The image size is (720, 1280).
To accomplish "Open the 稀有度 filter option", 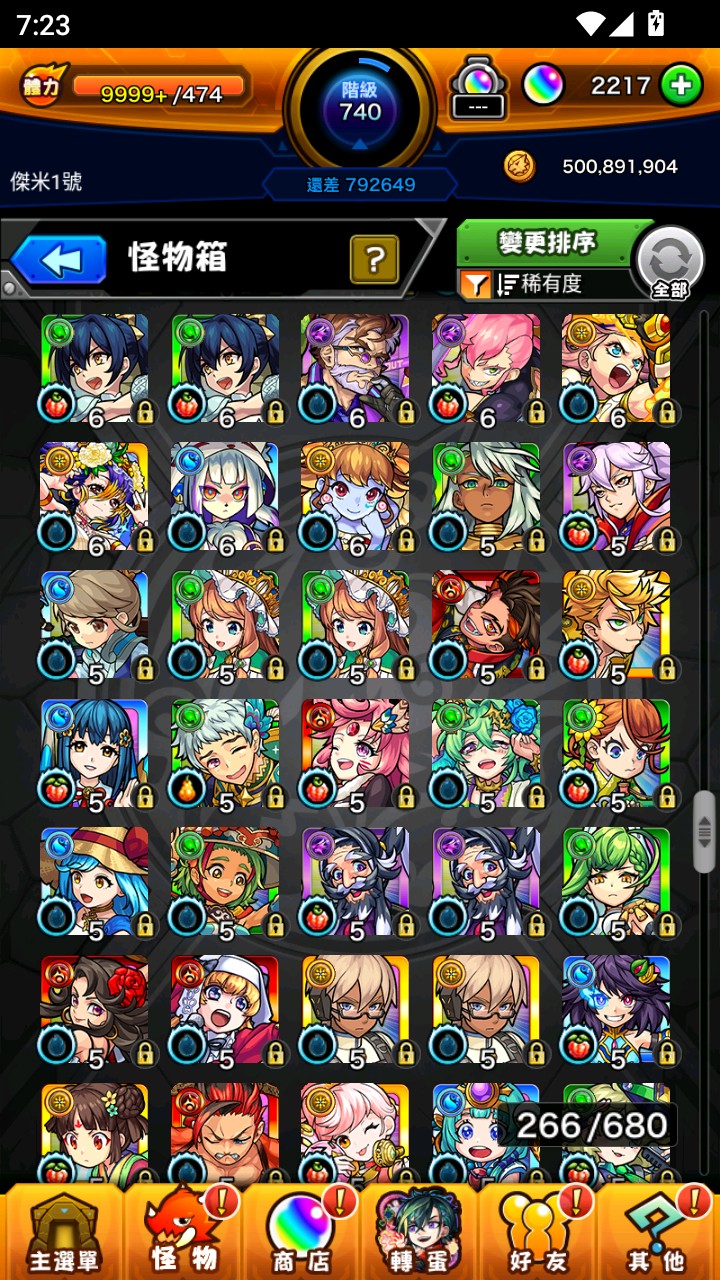I will [x=540, y=285].
